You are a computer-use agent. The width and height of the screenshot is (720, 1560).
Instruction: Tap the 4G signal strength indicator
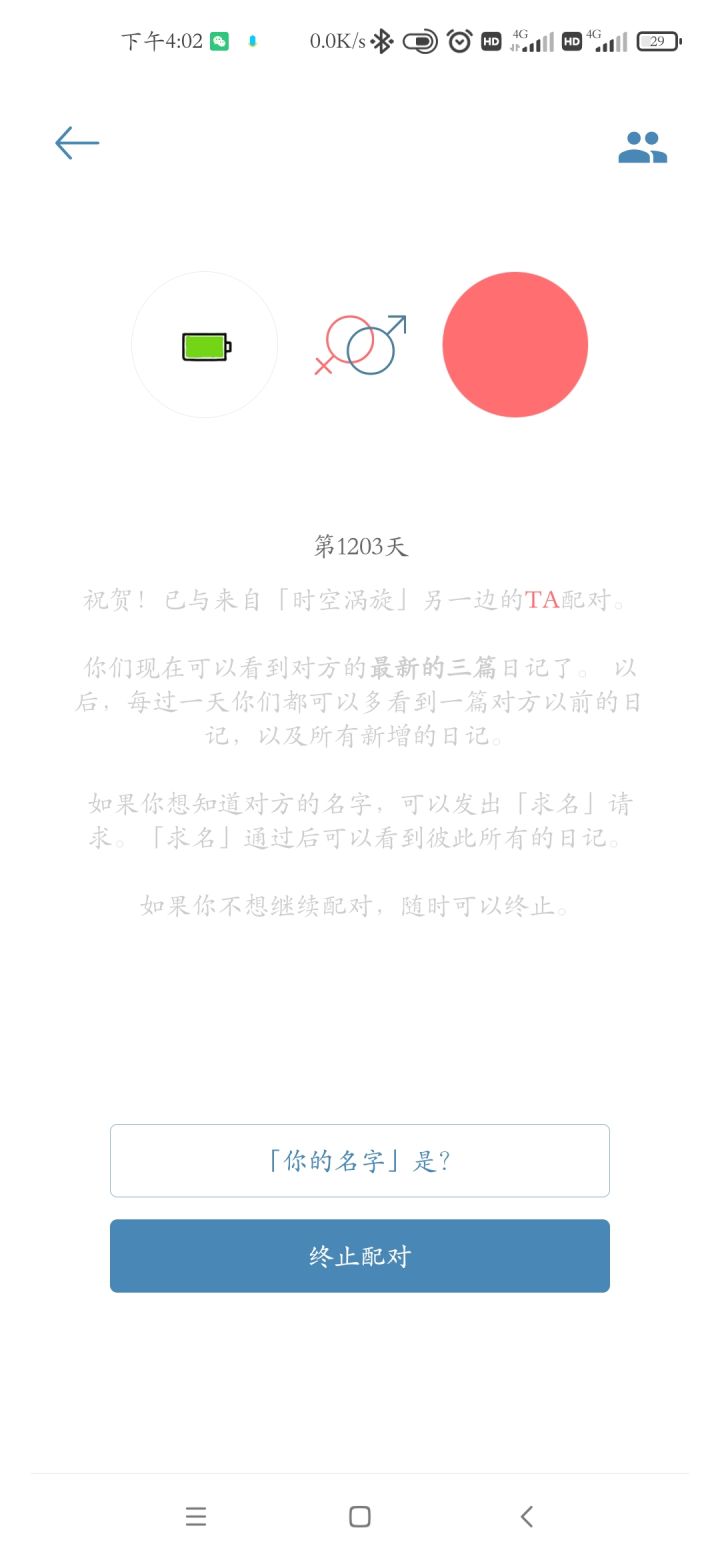[532, 40]
